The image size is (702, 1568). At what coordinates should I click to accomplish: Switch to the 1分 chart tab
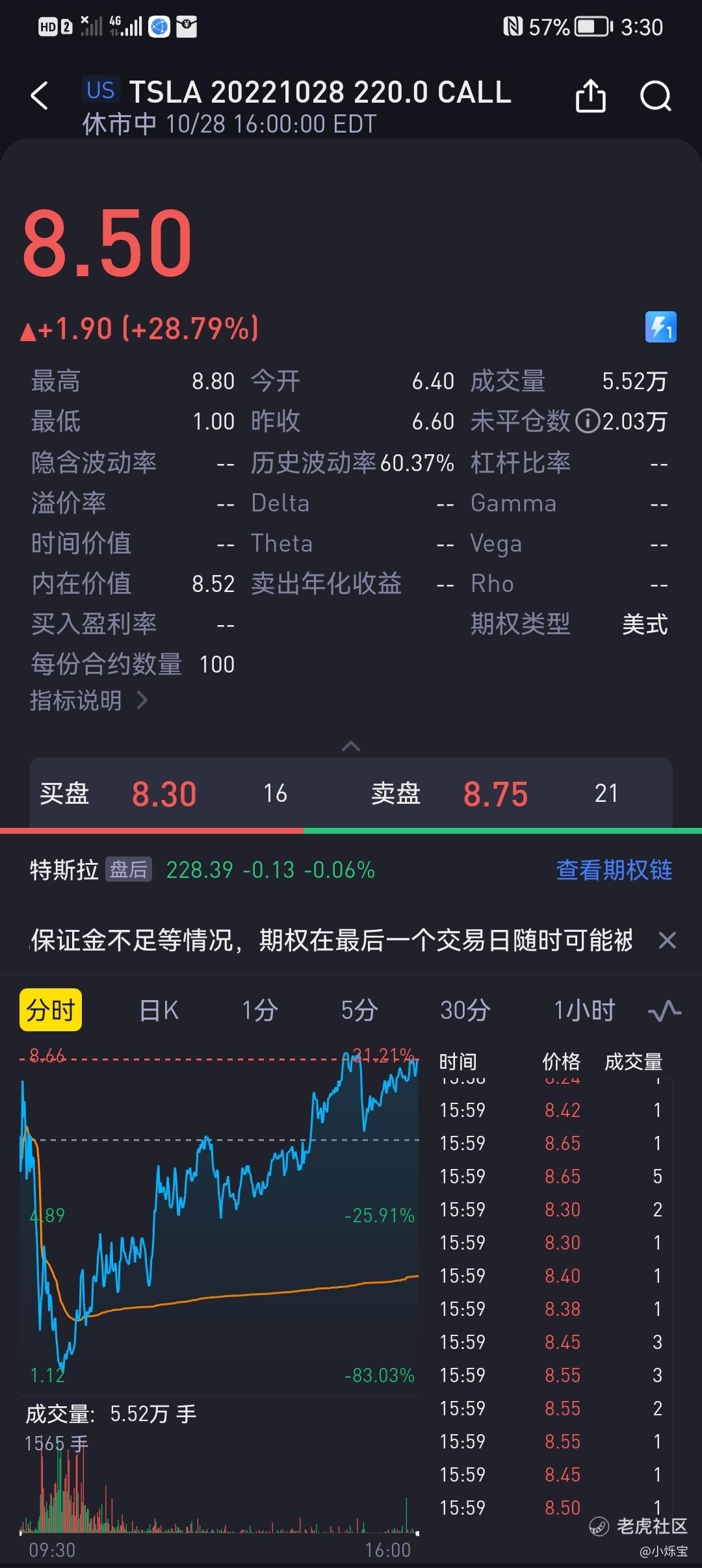pos(260,1010)
